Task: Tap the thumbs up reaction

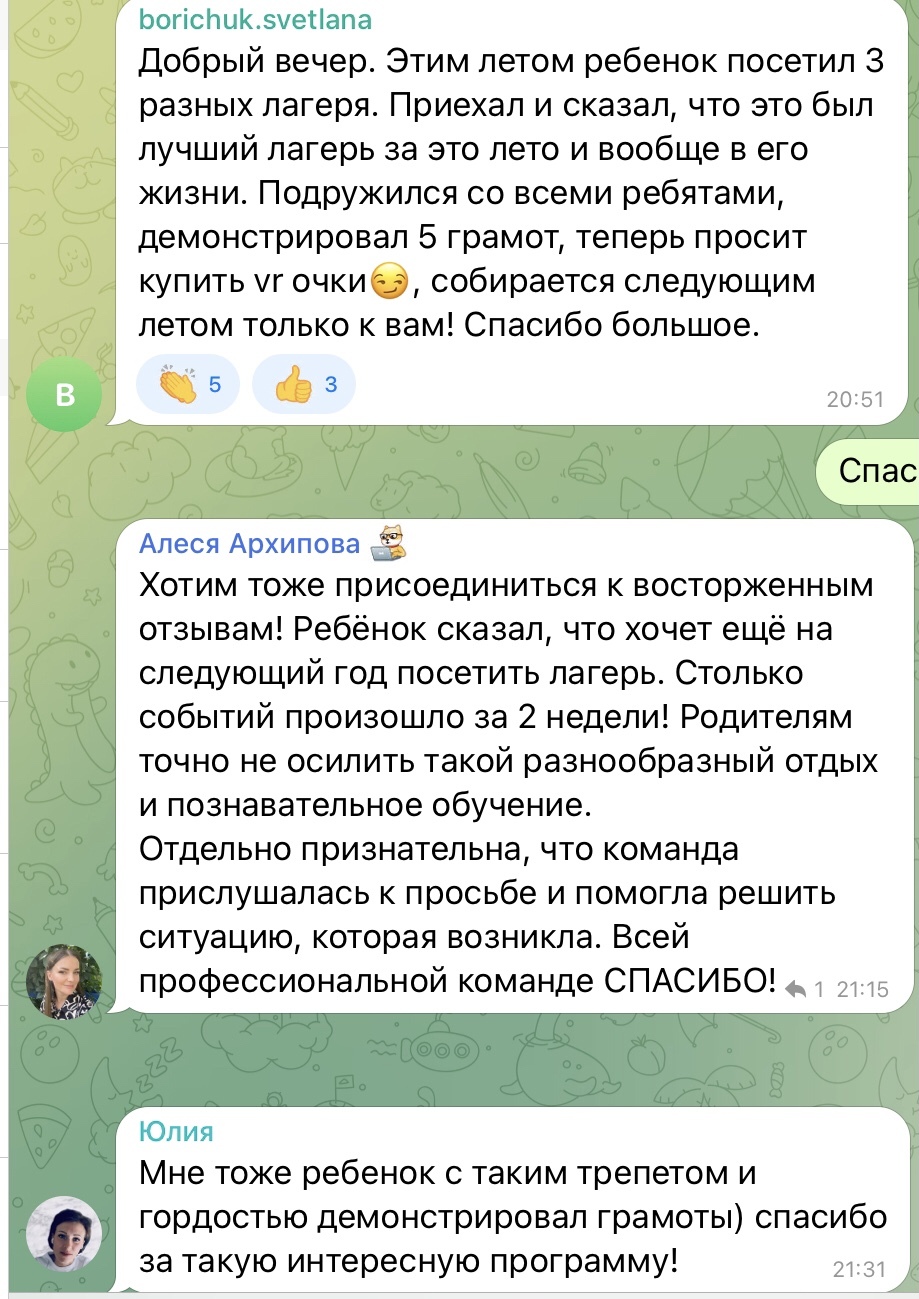Action: (303, 384)
